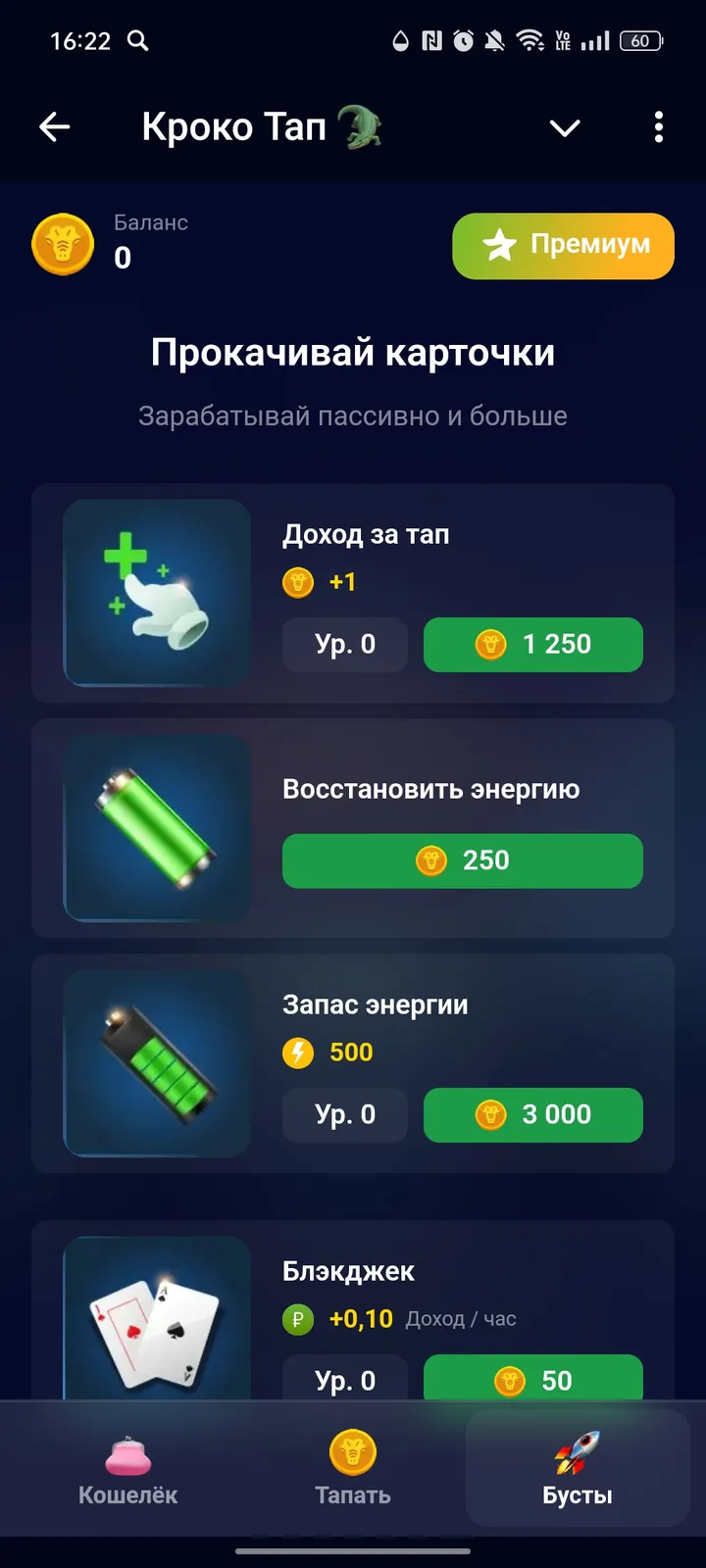
Task: Open the three-dot overflow menu
Action: click(x=658, y=126)
